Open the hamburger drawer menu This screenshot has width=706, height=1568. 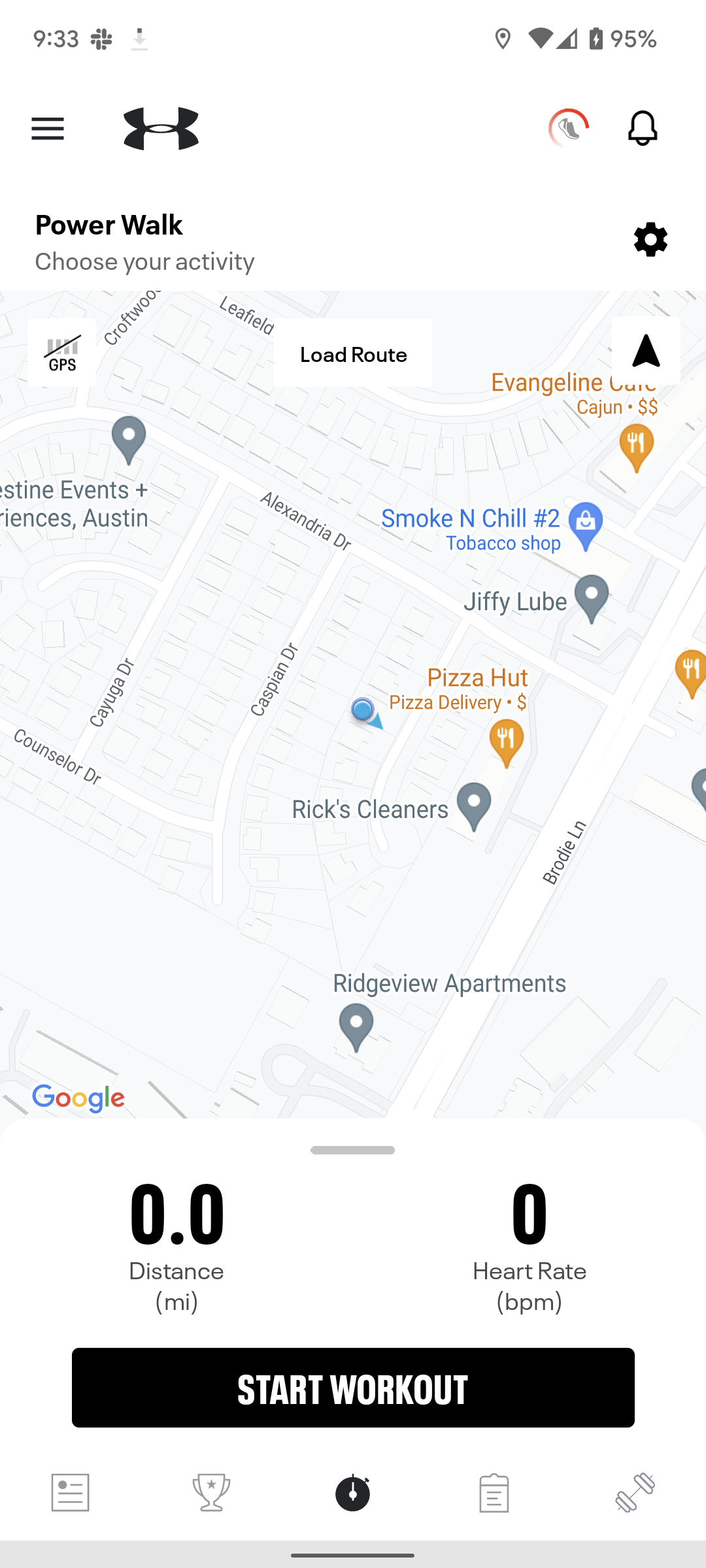pyautogui.click(x=48, y=129)
